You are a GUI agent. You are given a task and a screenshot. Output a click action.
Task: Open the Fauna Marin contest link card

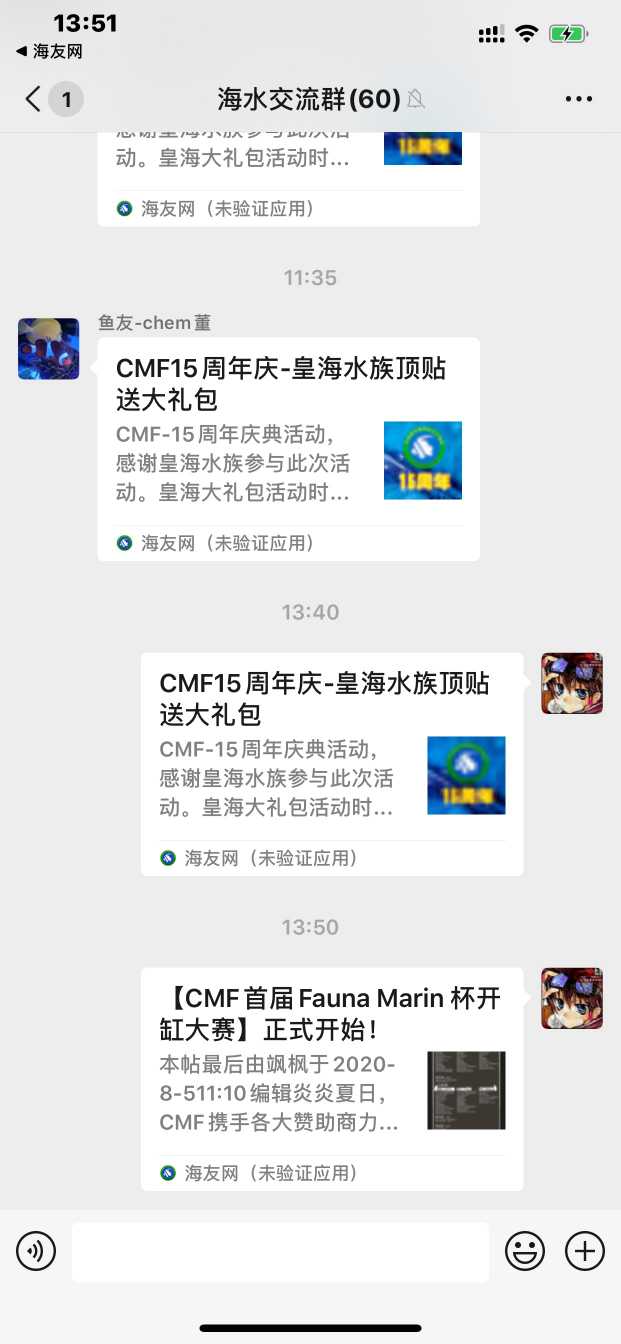point(331,1078)
